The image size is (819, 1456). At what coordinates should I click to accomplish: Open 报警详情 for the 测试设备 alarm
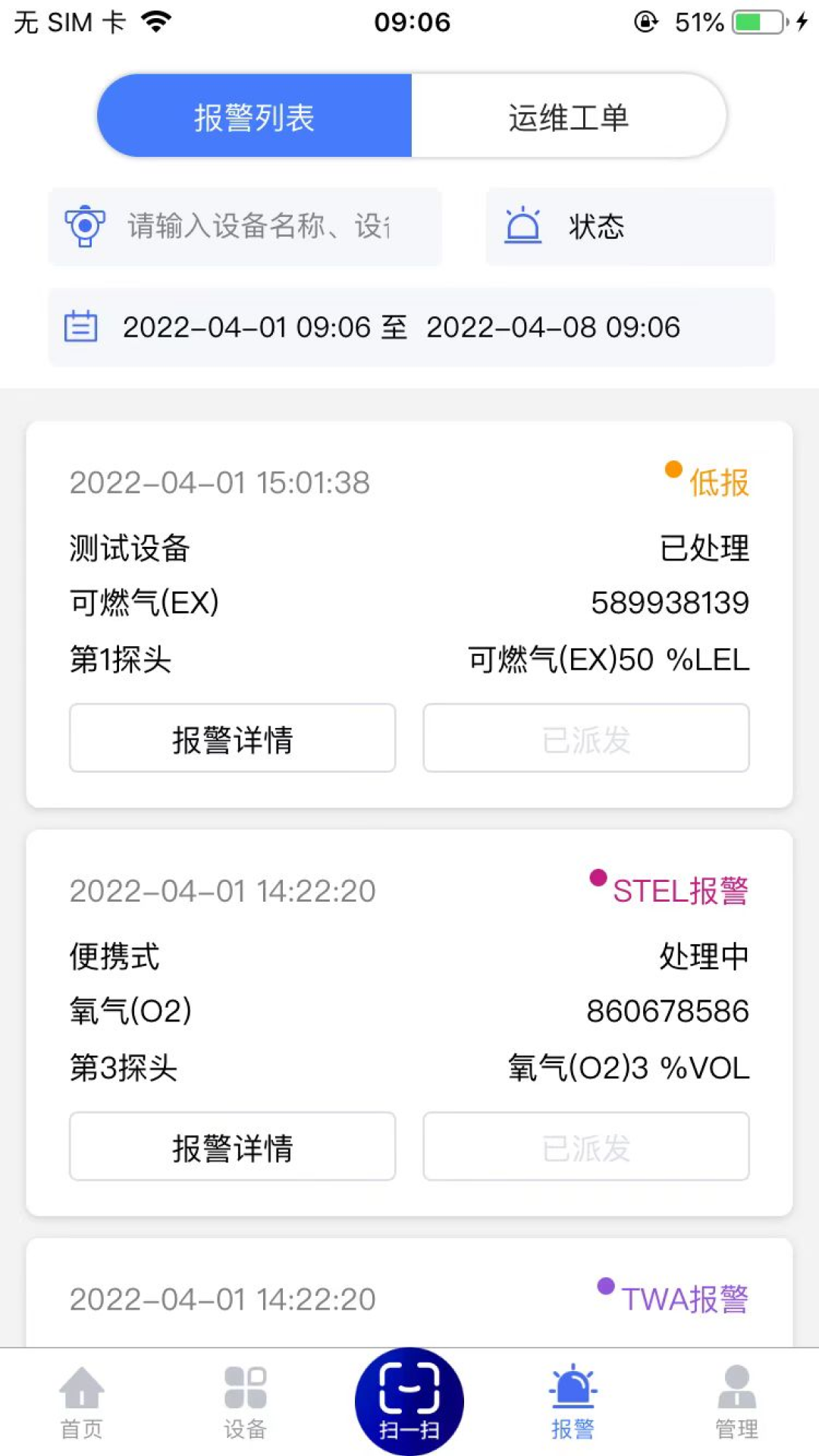tap(232, 737)
